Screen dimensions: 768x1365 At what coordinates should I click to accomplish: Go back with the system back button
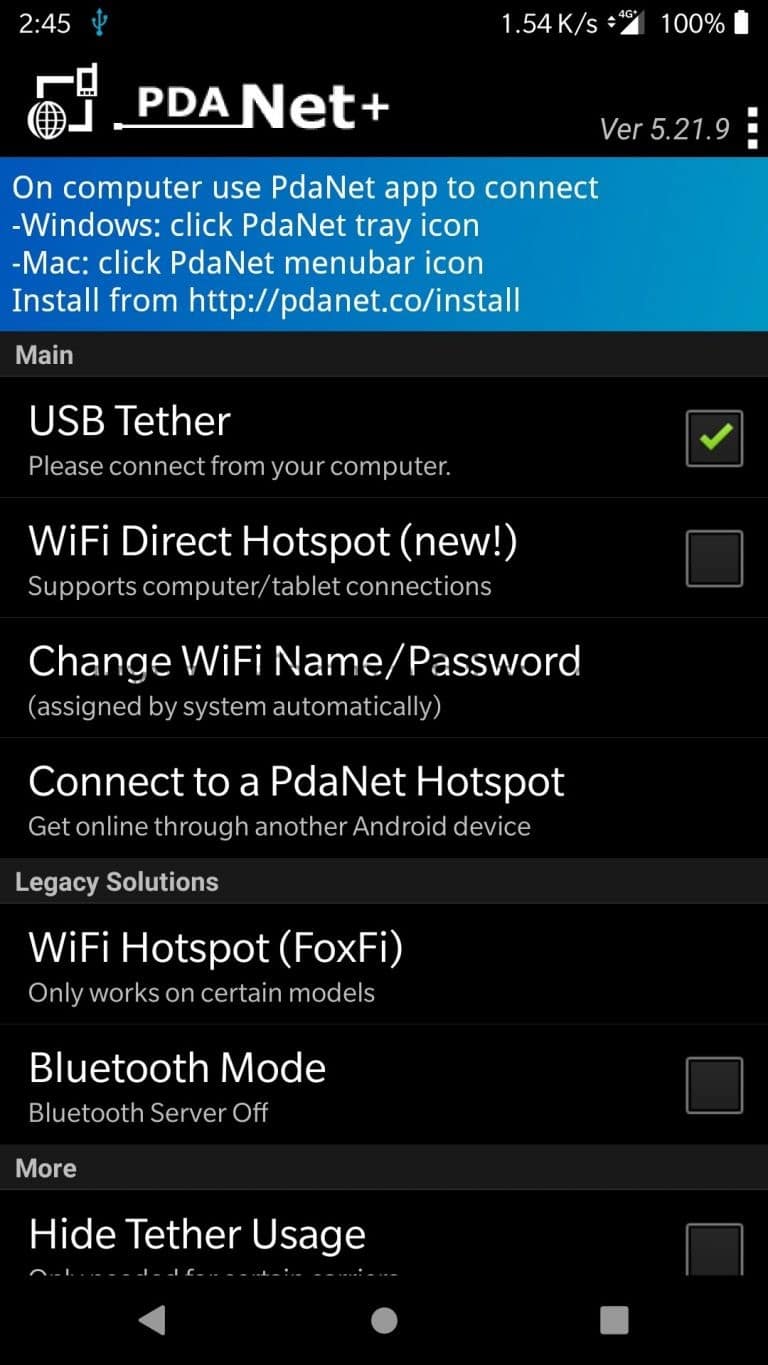click(152, 1320)
